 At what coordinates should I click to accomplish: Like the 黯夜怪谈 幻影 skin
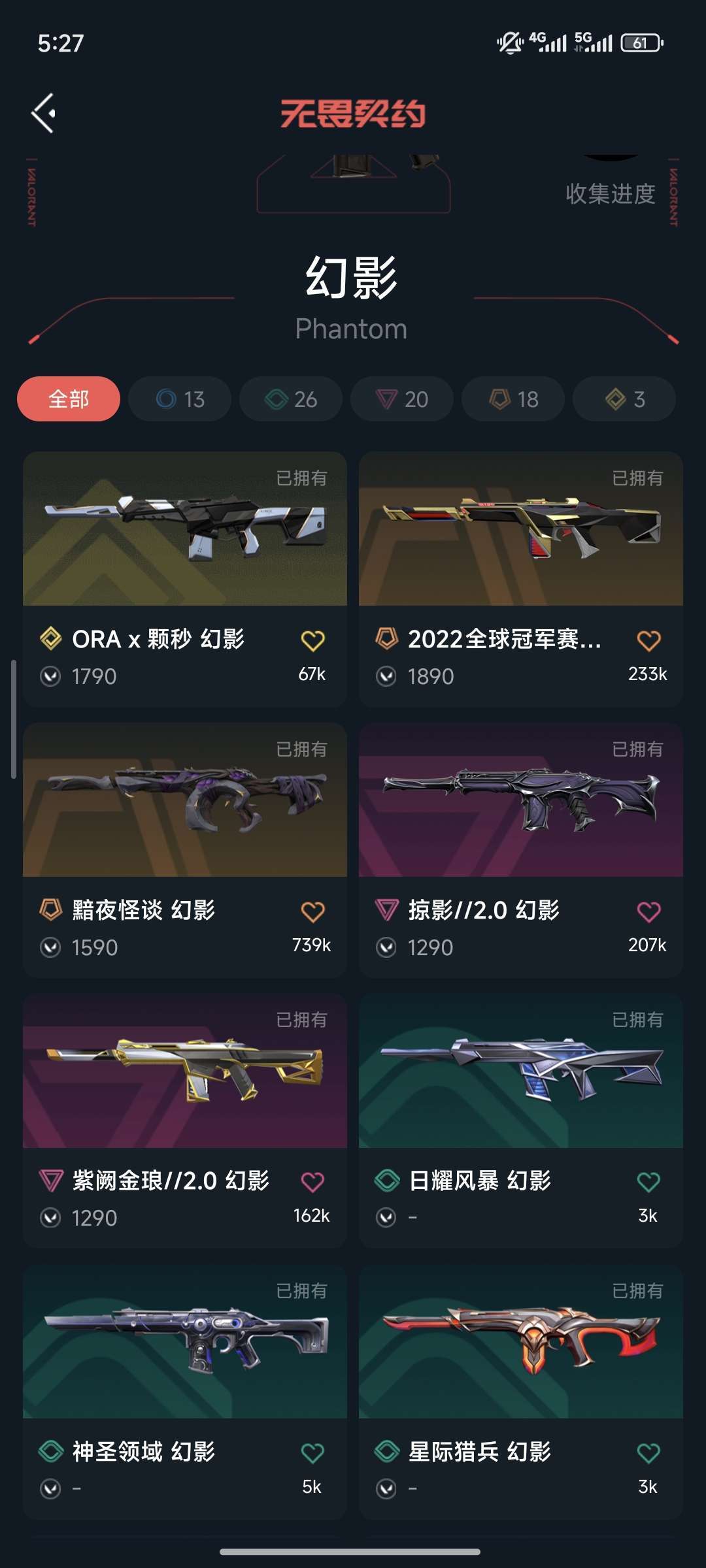click(312, 912)
